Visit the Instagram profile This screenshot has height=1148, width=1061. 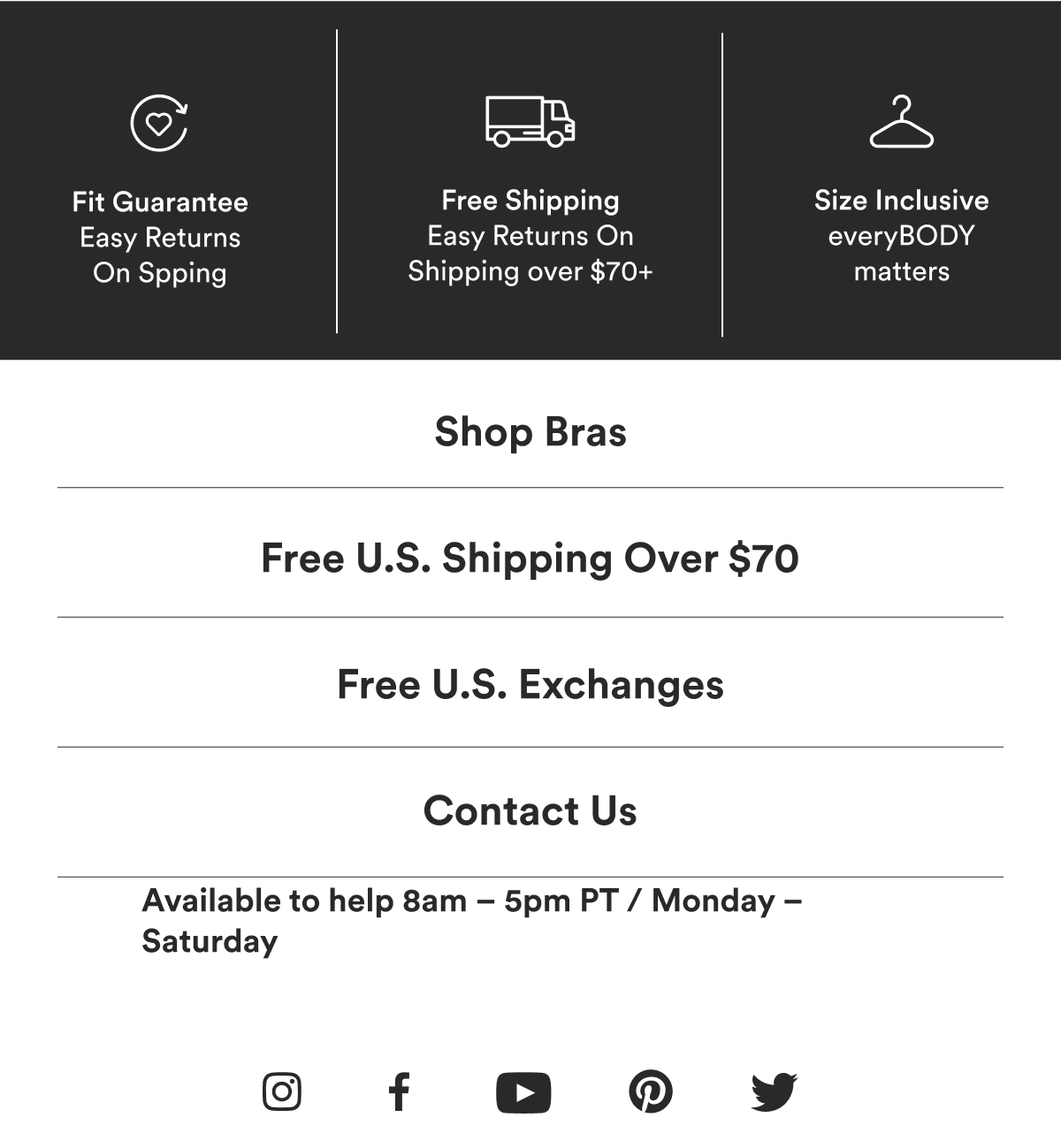[282, 1091]
